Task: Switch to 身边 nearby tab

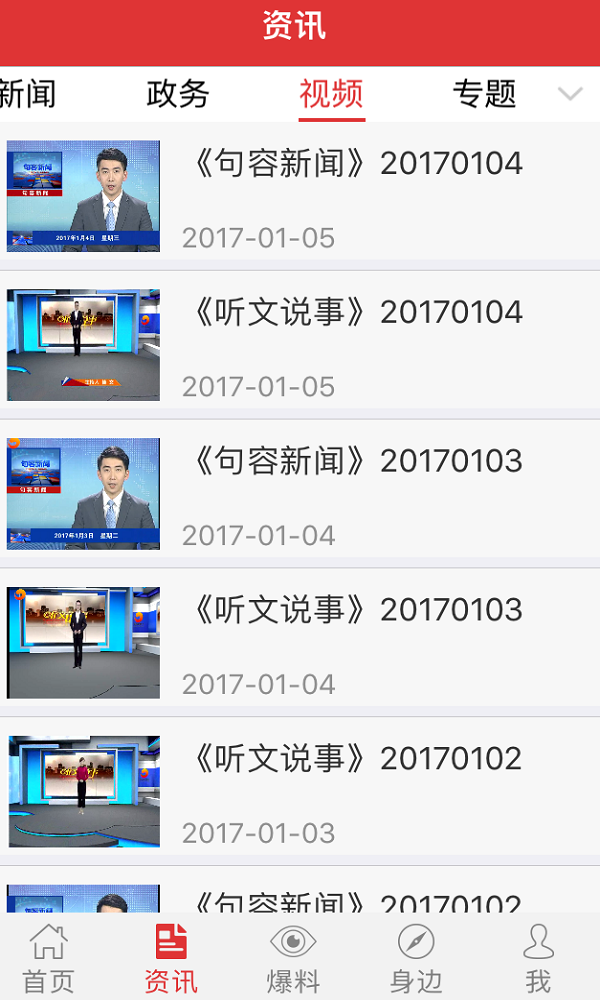Action: pyautogui.click(x=416, y=958)
